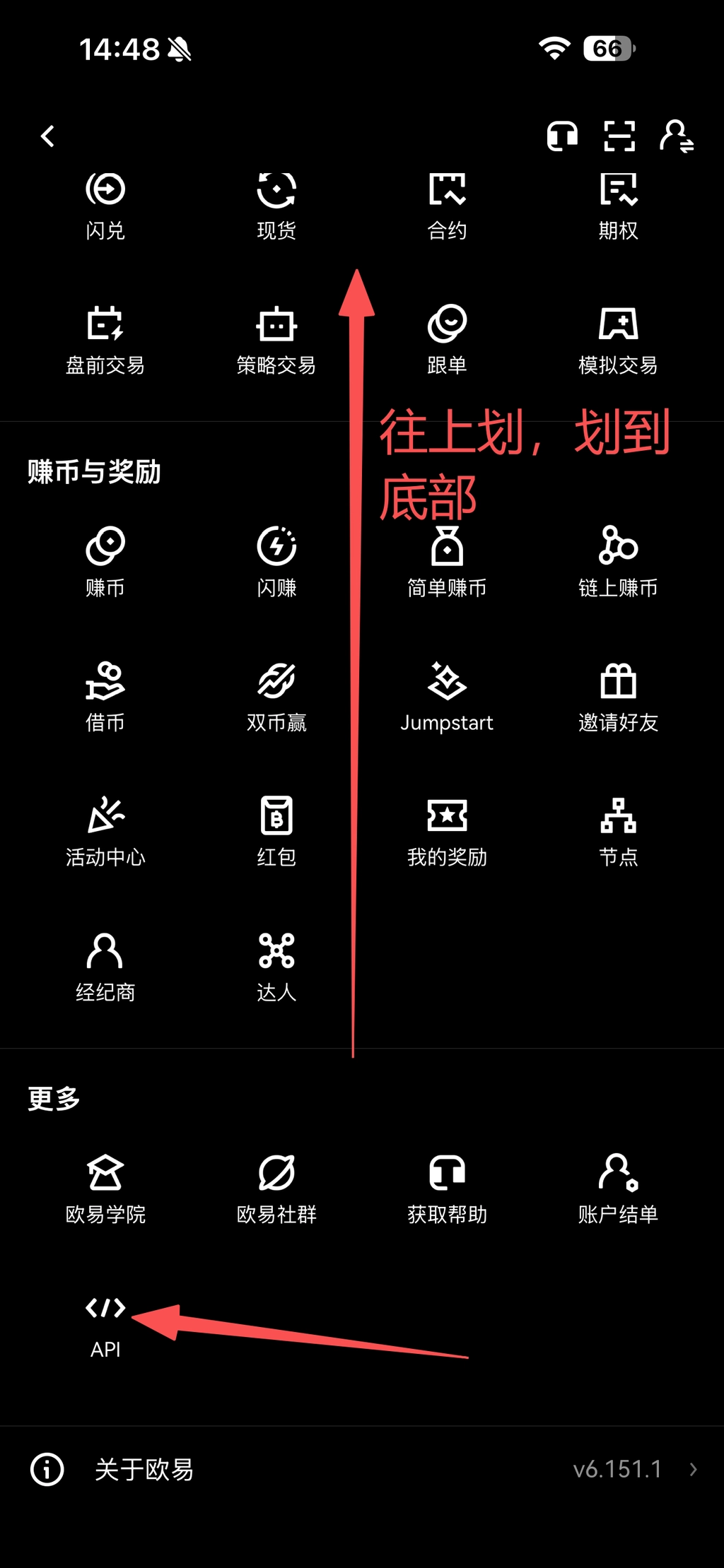Viewport: 724px width, 1568px height.
Task: Open customer support headset icon
Action: [x=562, y=136]
